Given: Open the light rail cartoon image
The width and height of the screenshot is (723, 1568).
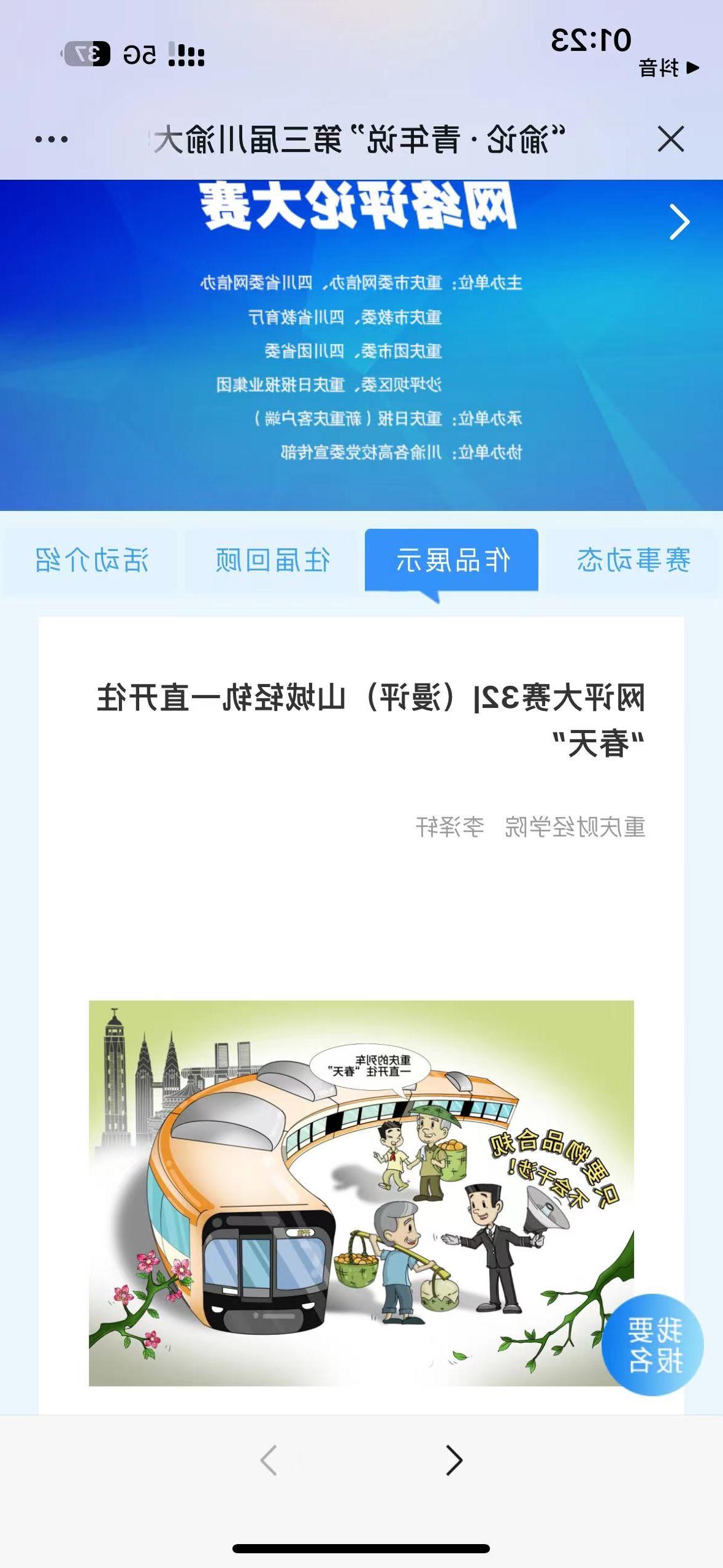Looking at the screenshot, I should 361,1193.
